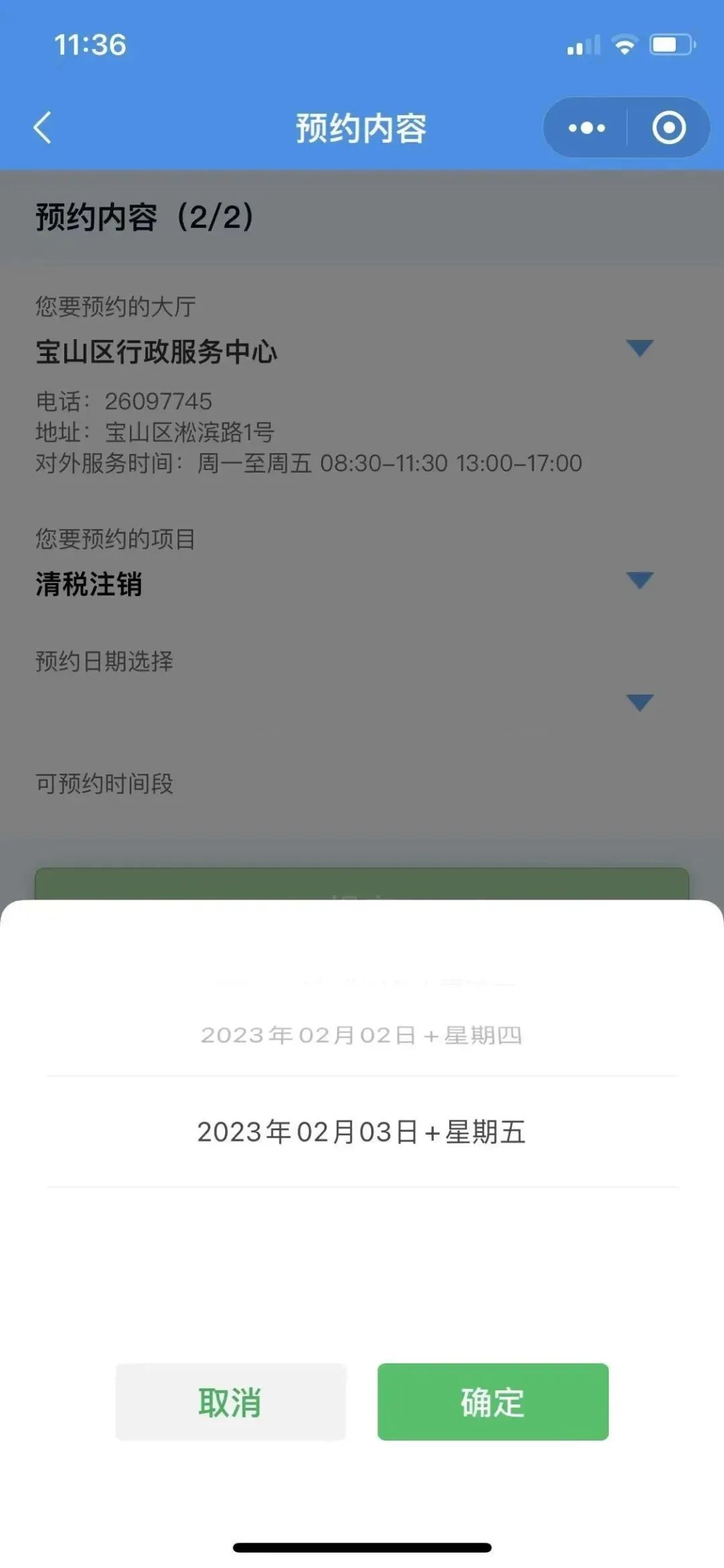This screenshot has width=724, height=1568.
Task: Confirm the date with 确定 button
Action: point(493,1401)
